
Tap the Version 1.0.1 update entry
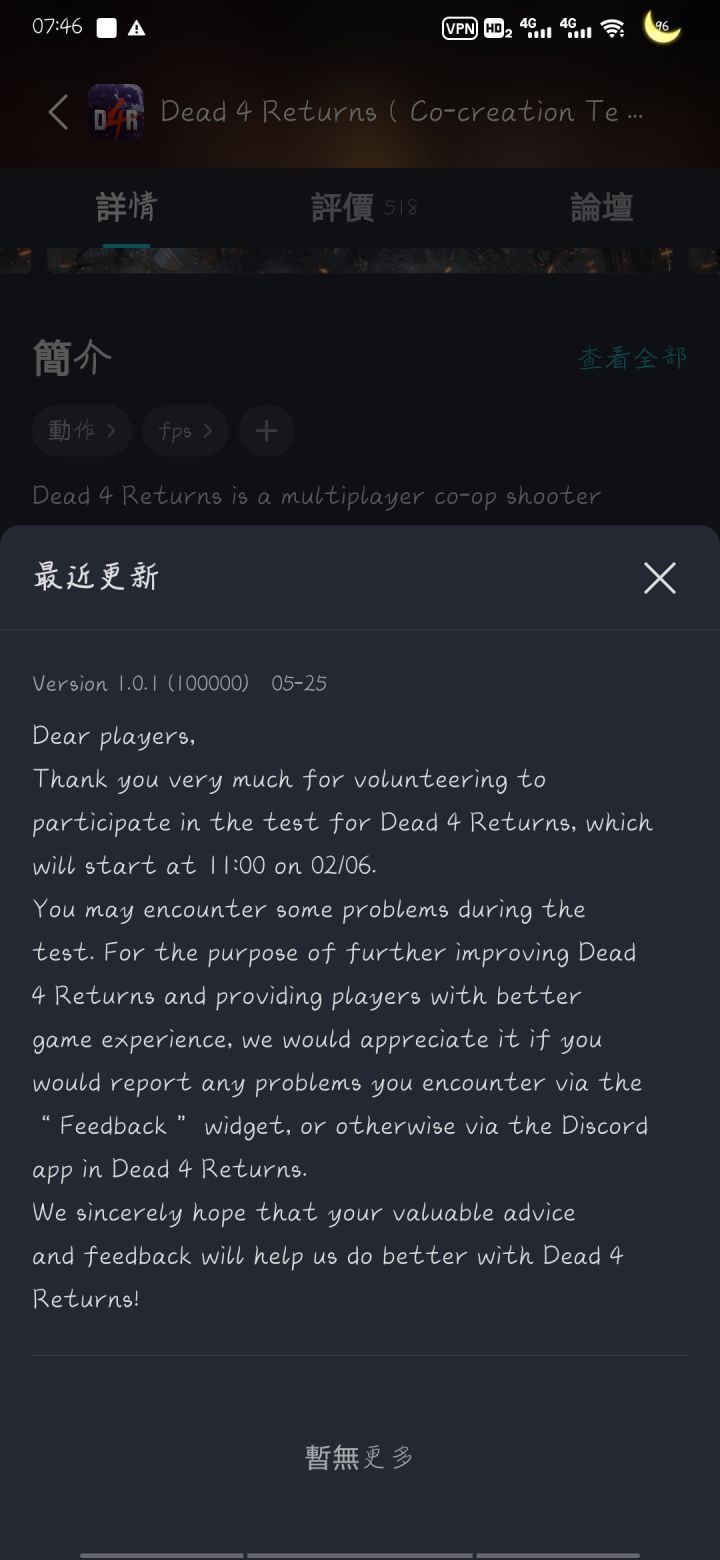[178, 683]
